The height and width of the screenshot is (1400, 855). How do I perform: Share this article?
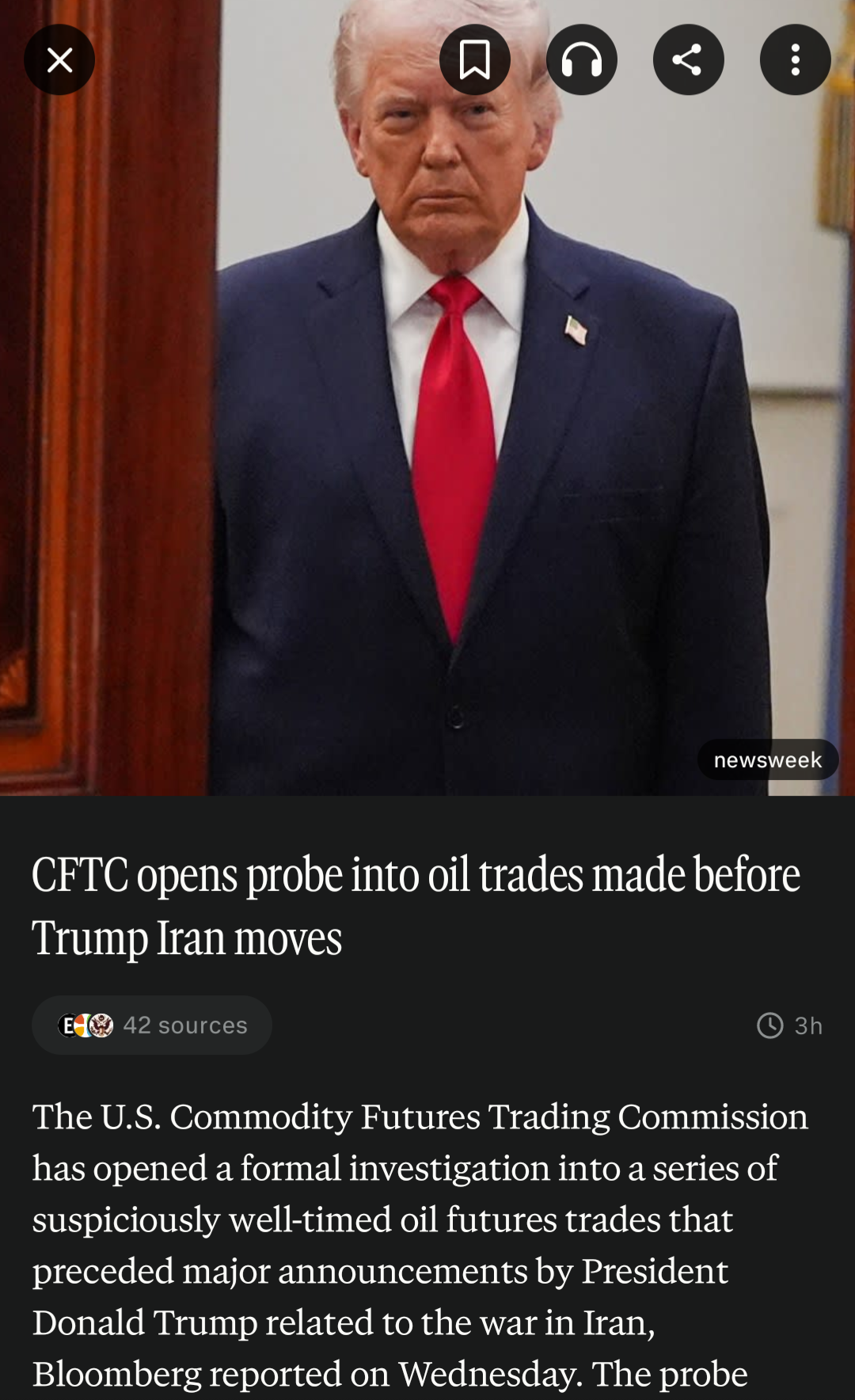pos(688,60)
